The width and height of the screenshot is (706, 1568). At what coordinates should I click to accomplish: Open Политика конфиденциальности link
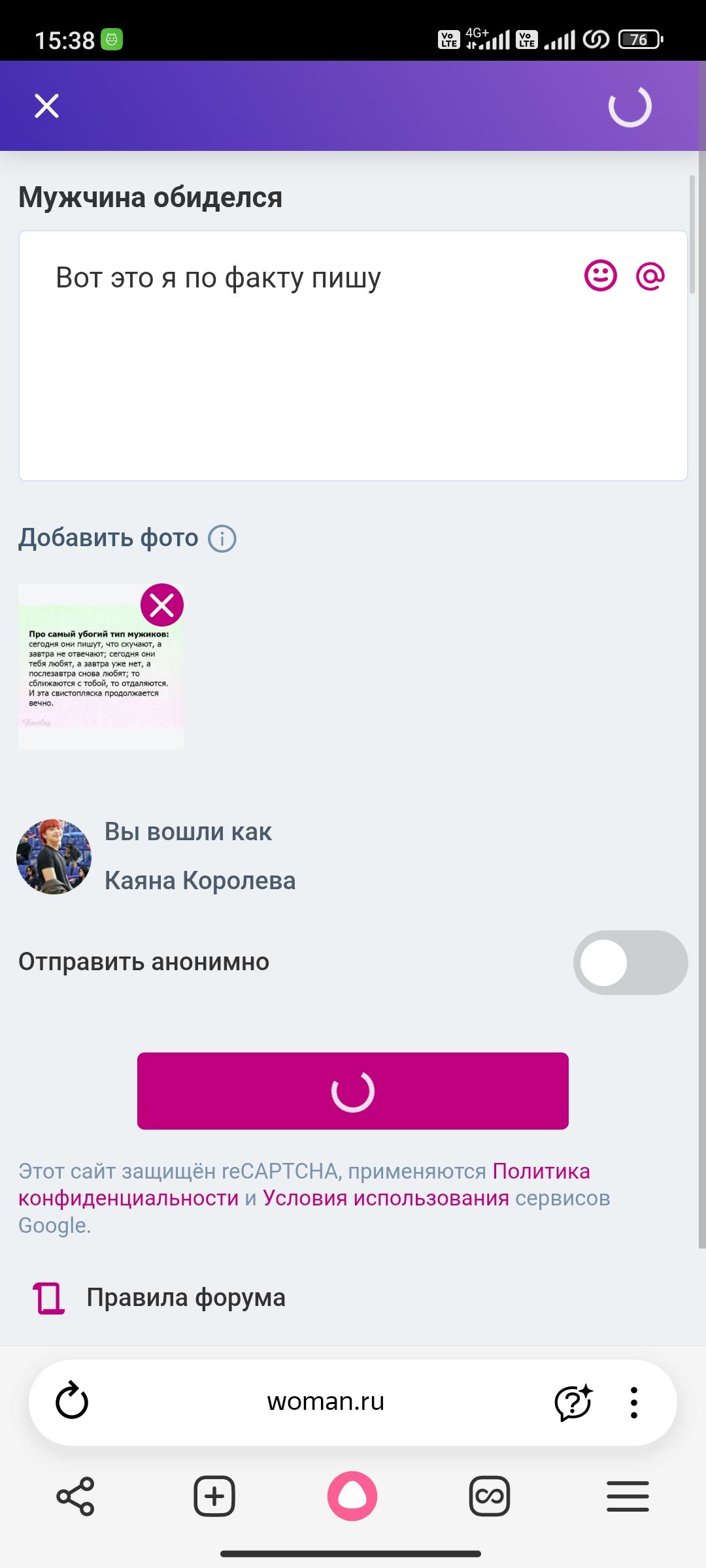click(541, 1171)
